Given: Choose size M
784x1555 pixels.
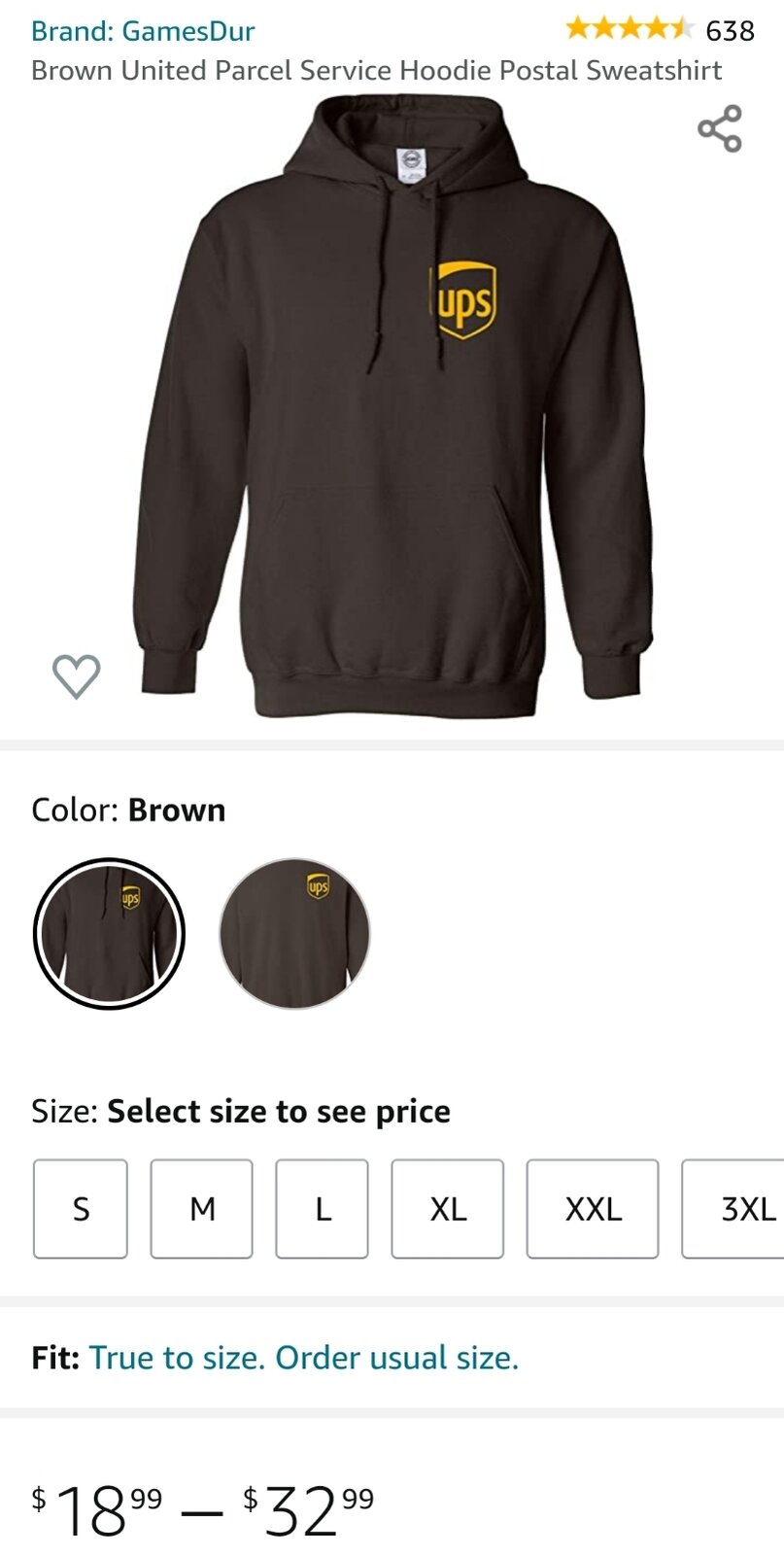Looking at the screenshot, I should pos(202,1209).
